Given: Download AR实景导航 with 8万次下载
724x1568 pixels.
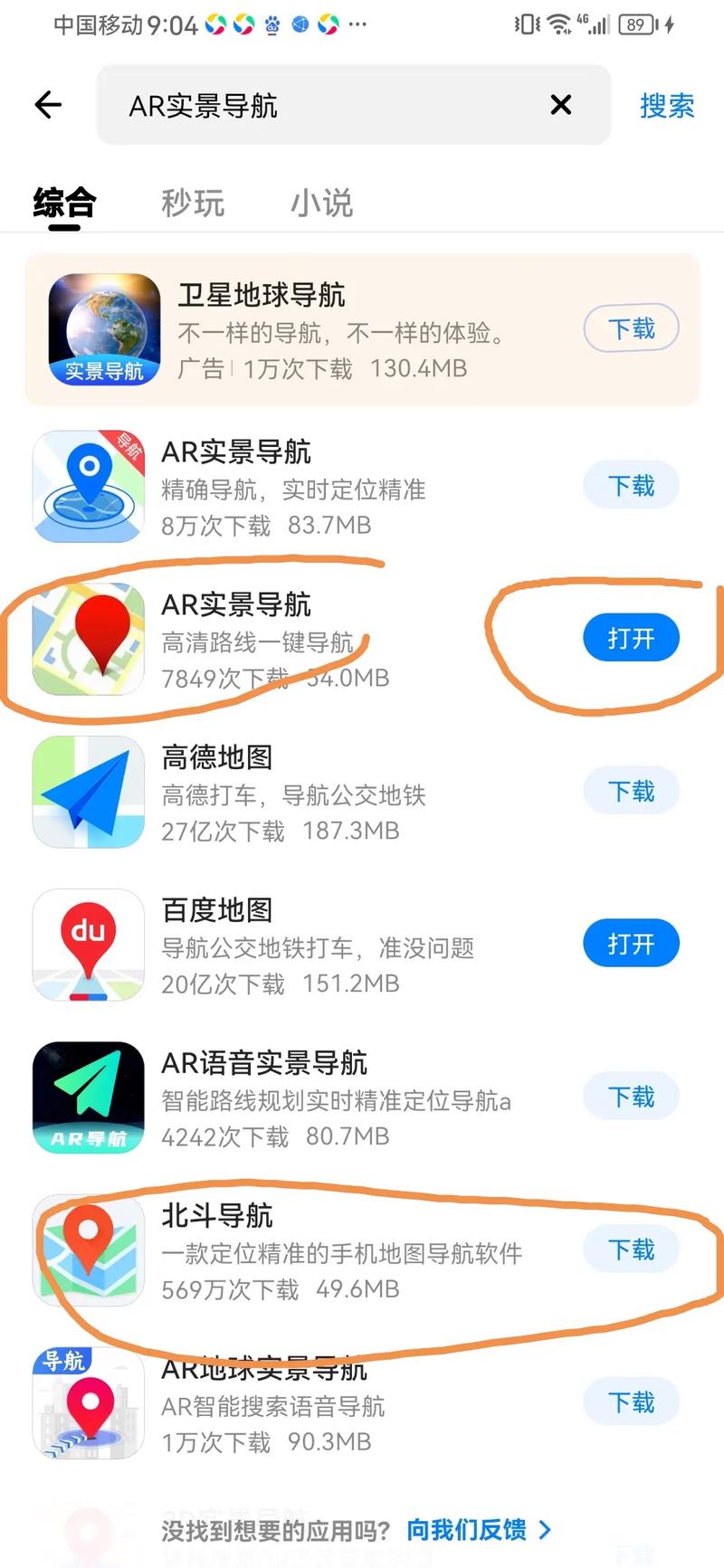Looking at the screenshot, I should (x=631, y=486).
